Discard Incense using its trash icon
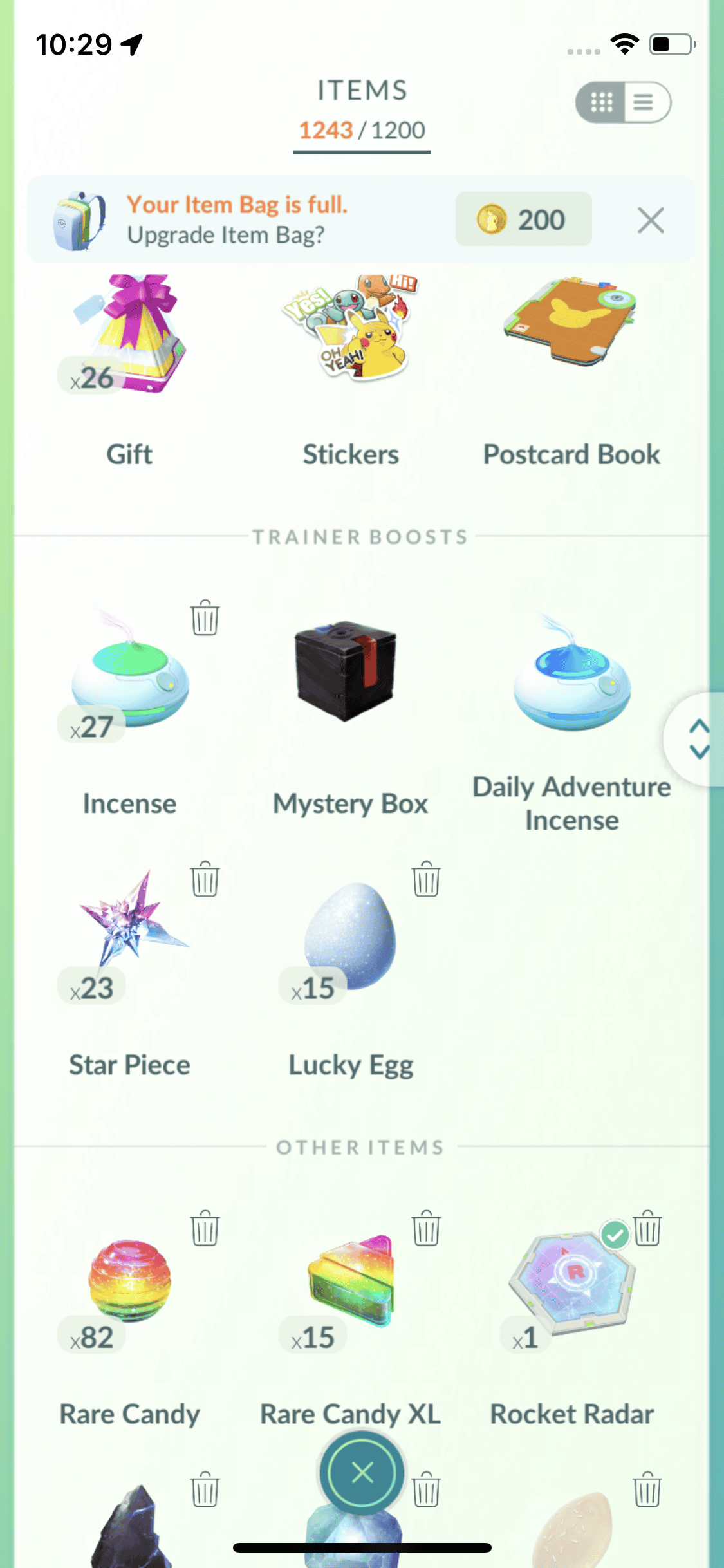 205,618
